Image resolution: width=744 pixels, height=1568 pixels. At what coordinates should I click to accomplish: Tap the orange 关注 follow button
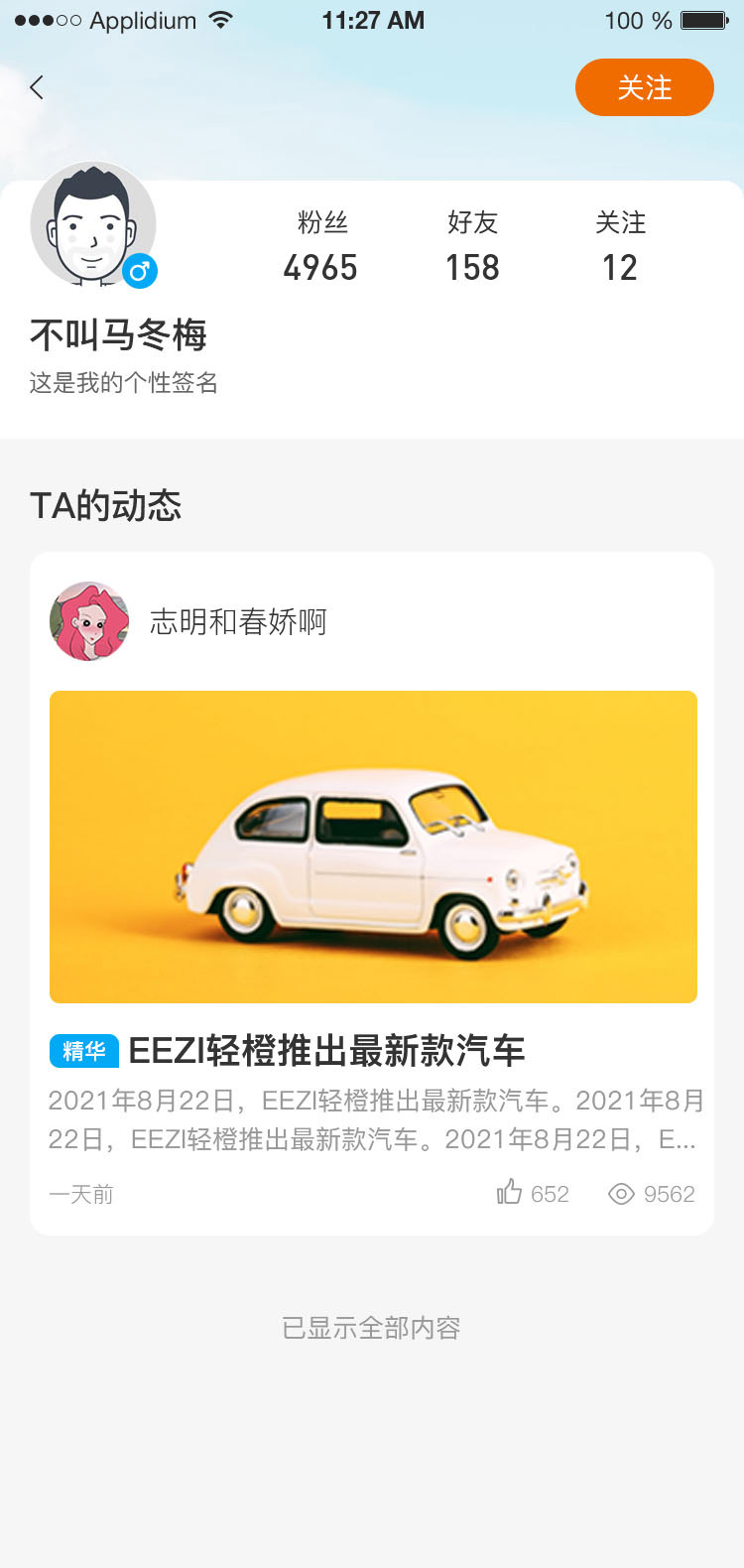pyautogui.click(x=644, y=87)
